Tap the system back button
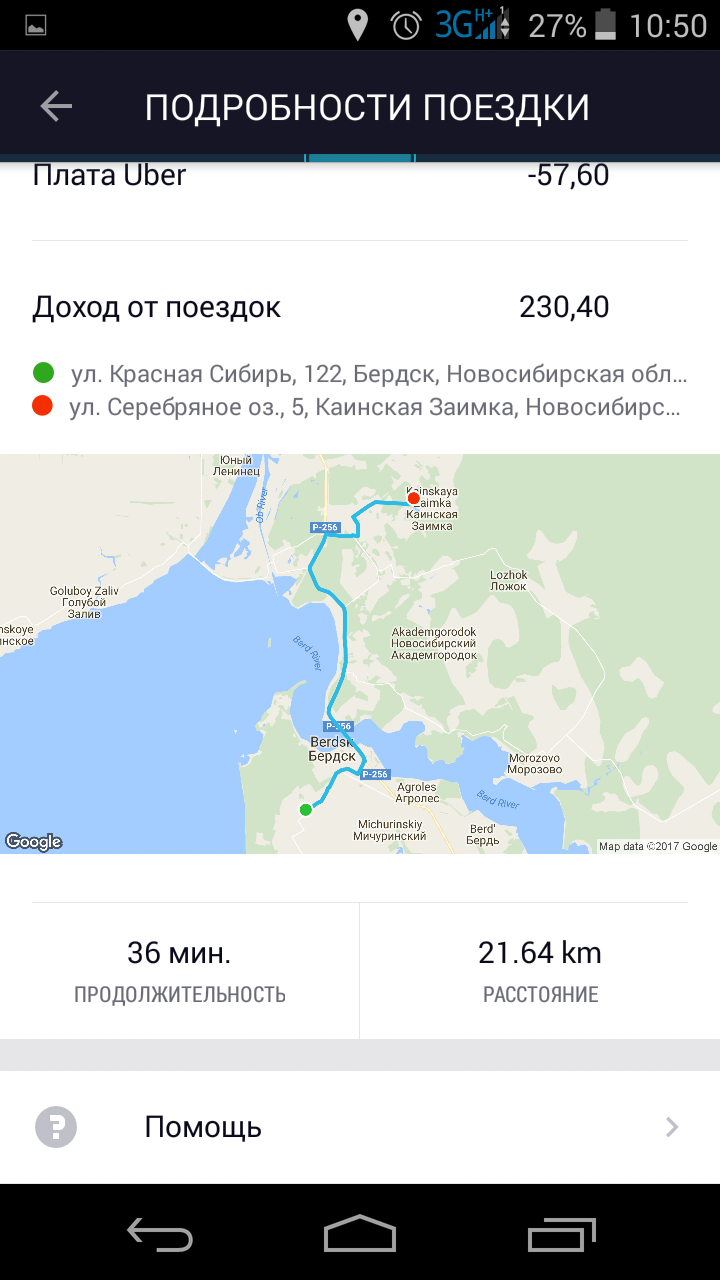Viewport: 720px width, 1280px height. click(x=160, y=1234)
